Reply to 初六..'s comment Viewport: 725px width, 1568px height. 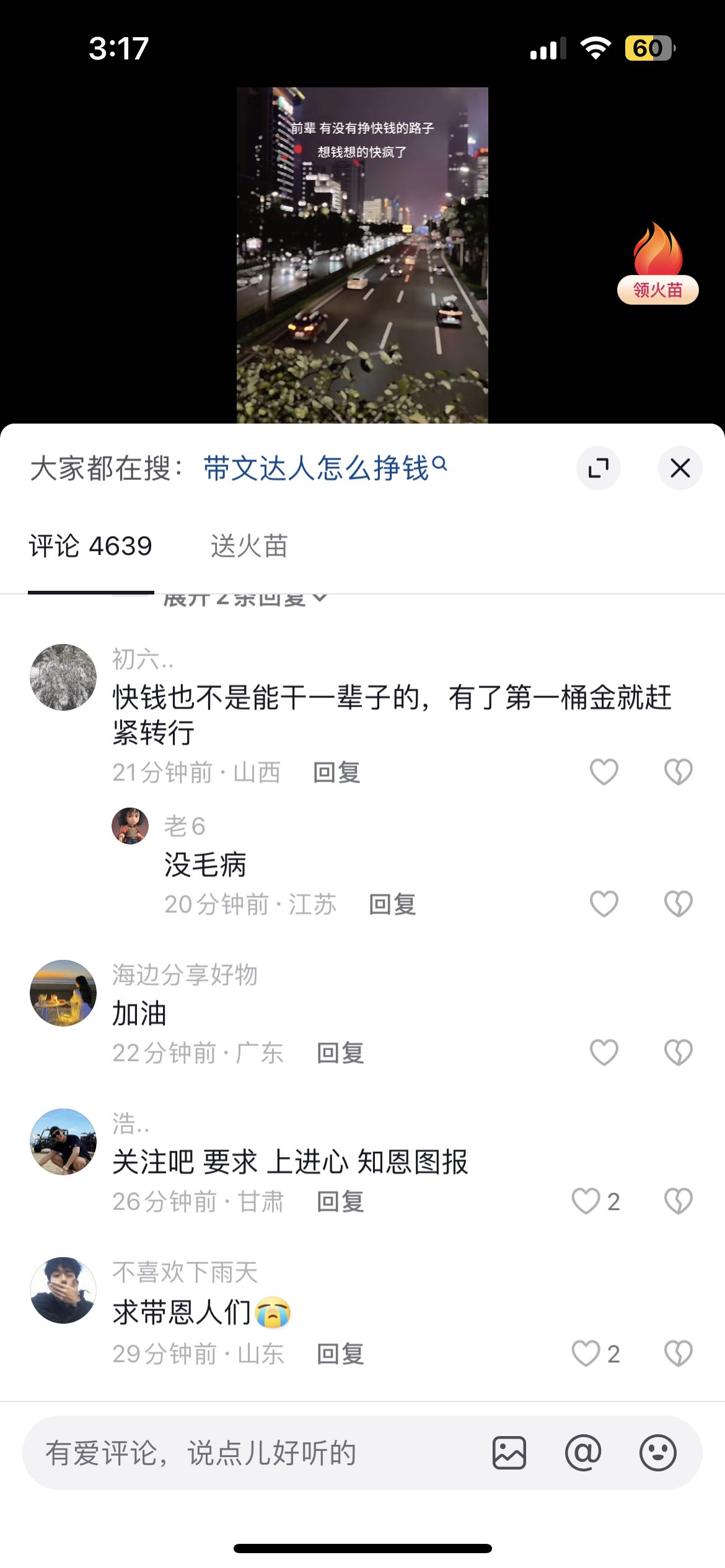pos(336,773)
